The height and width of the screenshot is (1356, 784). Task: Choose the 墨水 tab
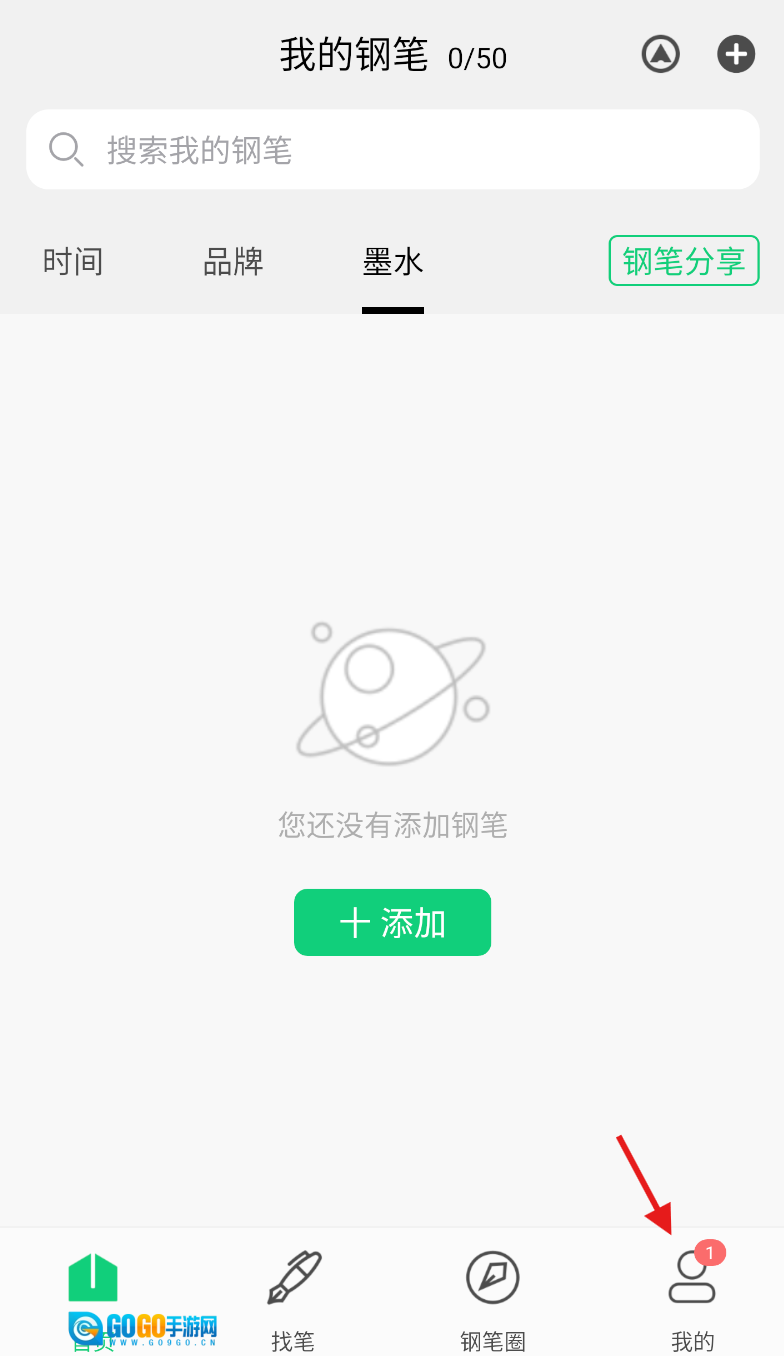pos(393,262)
